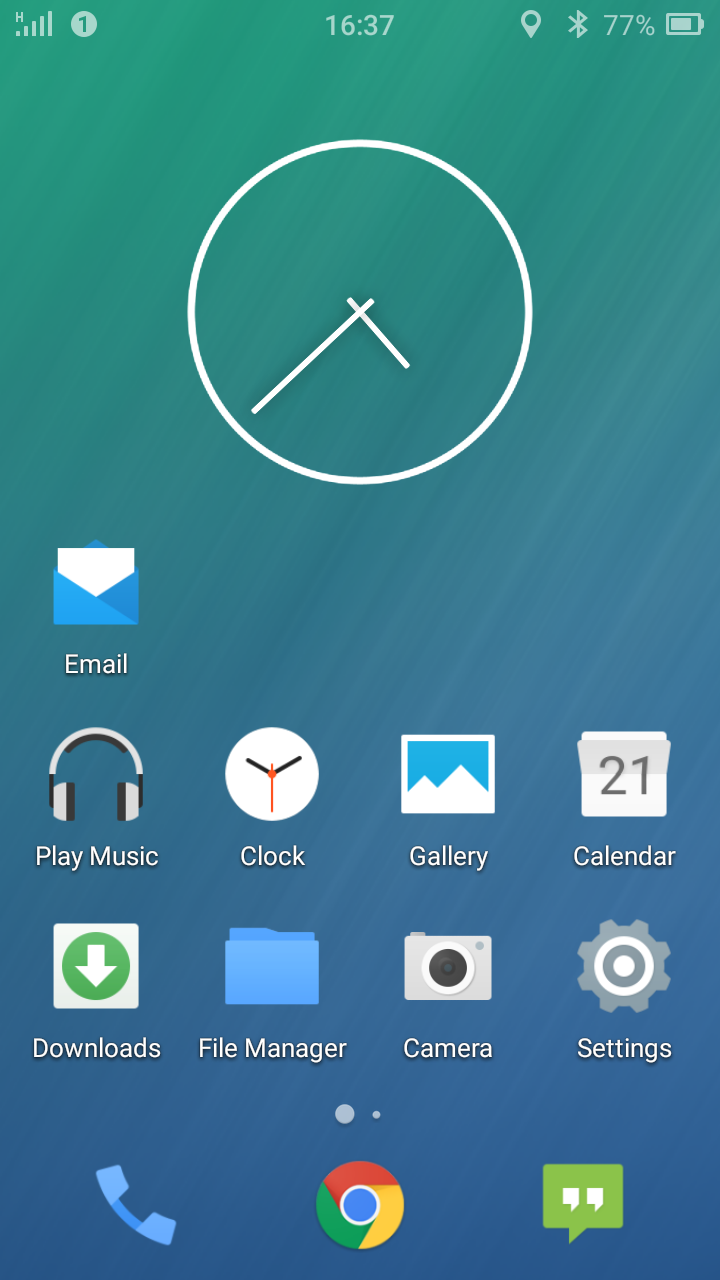This screenshot has width=720, height=1280.
Task: Tap the analog clock widget
Action: pos(360,312)
